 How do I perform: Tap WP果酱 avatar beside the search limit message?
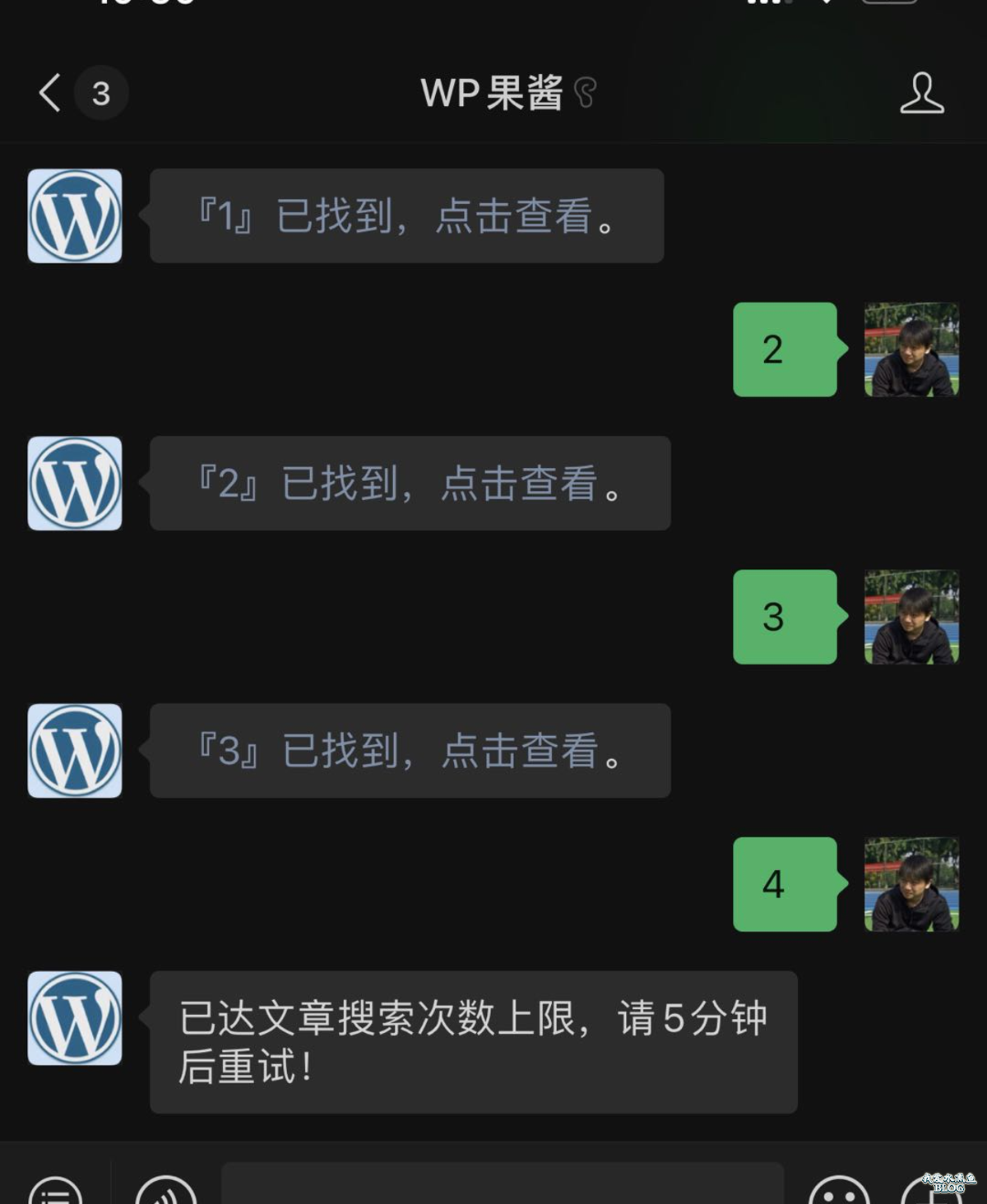pos(75,1018)
